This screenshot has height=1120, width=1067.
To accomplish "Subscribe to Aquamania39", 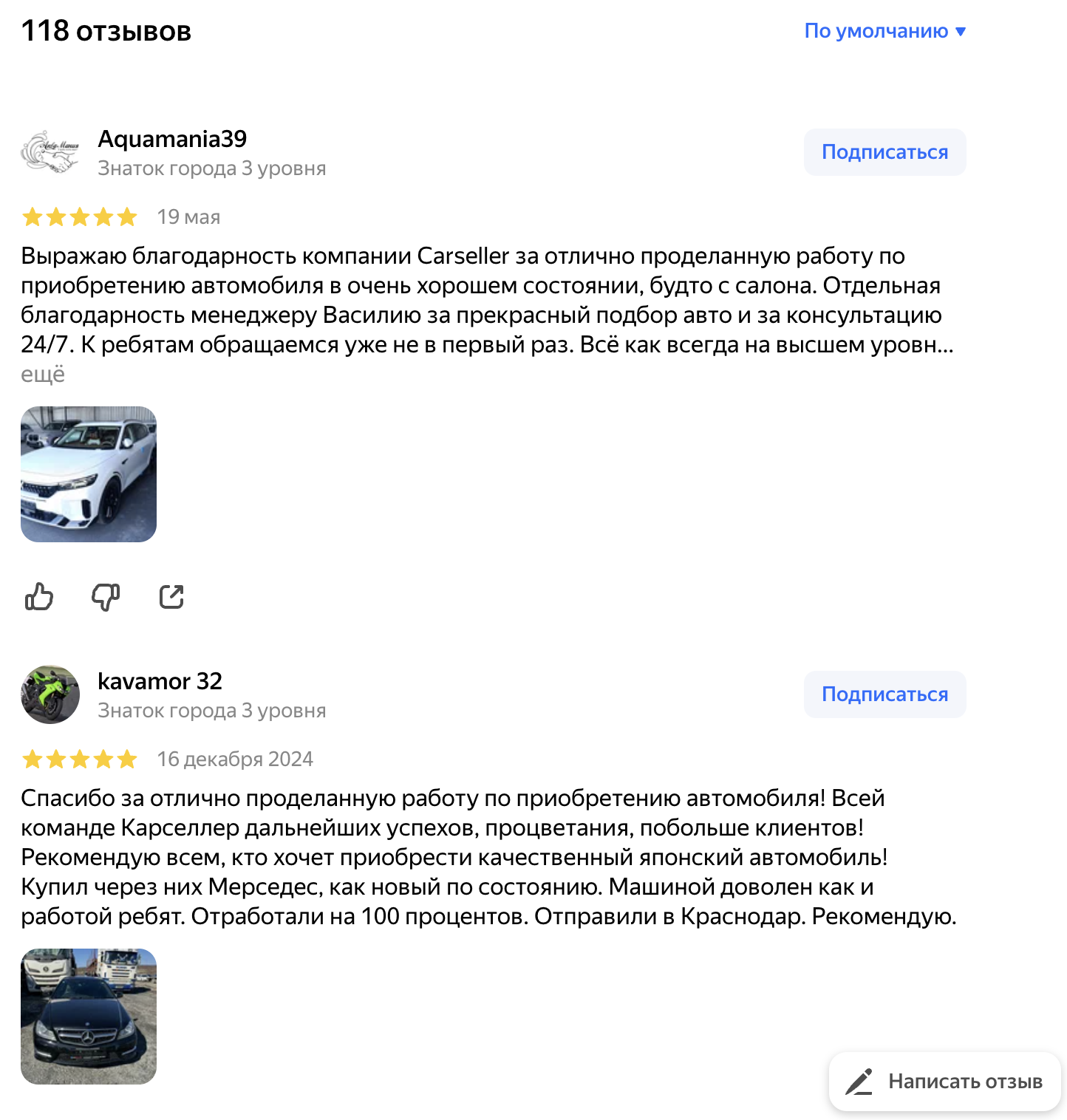I will pos(884,152).
